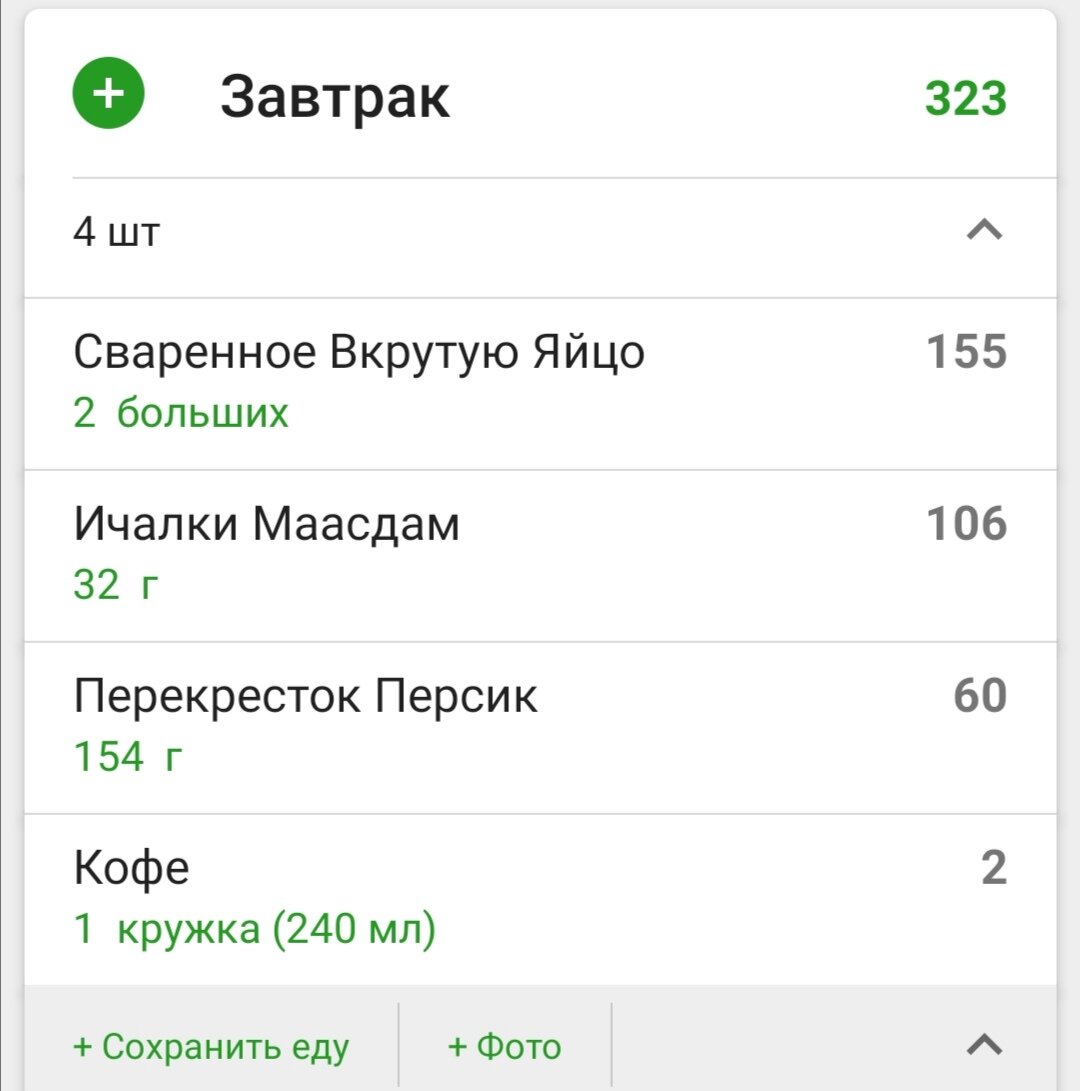Tap the 106 calorie value for Маасдам
This screenshot has height=1091, width=1080.
(x=966, y=521)
